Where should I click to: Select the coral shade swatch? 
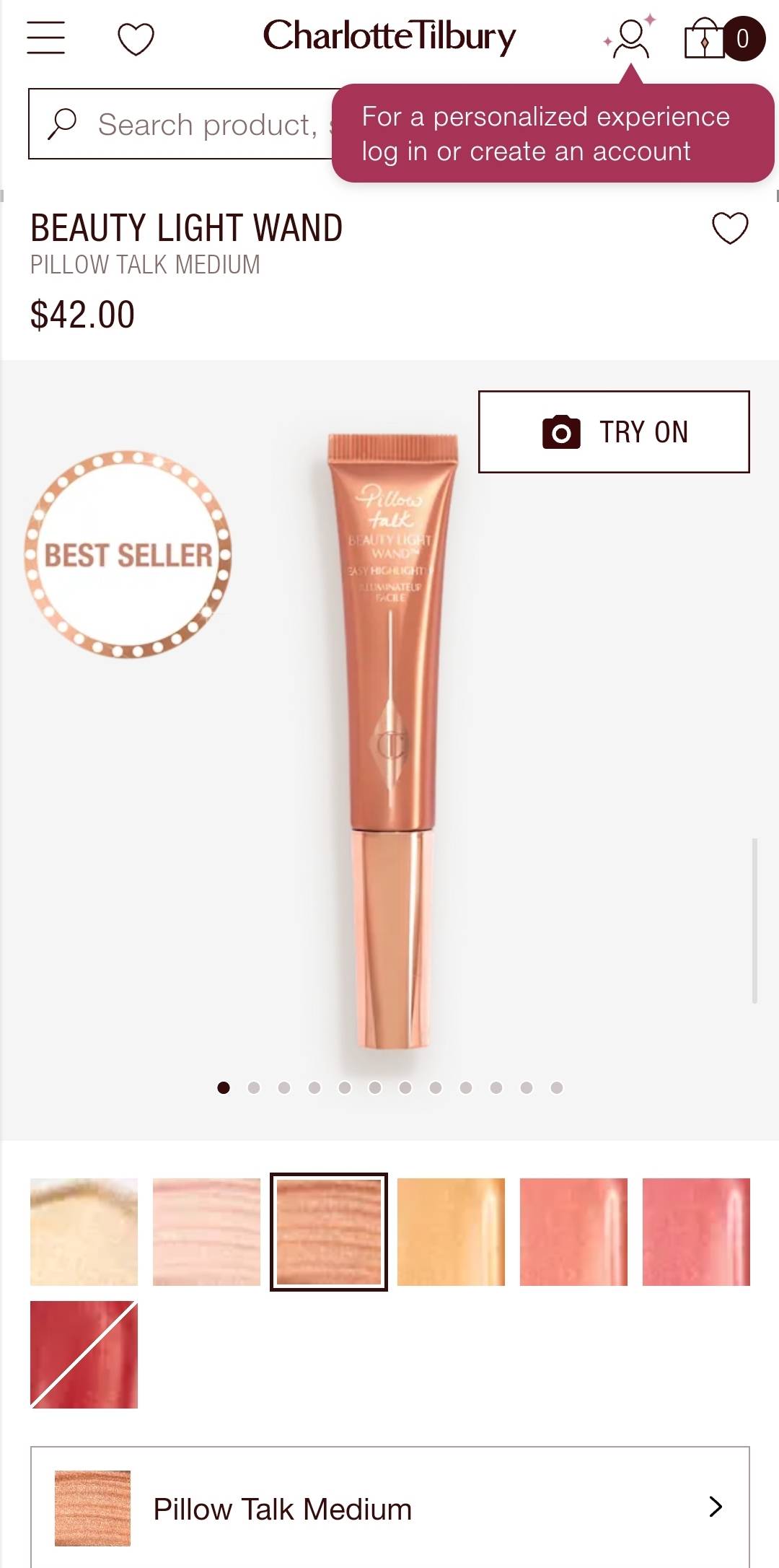(573, 1232)
